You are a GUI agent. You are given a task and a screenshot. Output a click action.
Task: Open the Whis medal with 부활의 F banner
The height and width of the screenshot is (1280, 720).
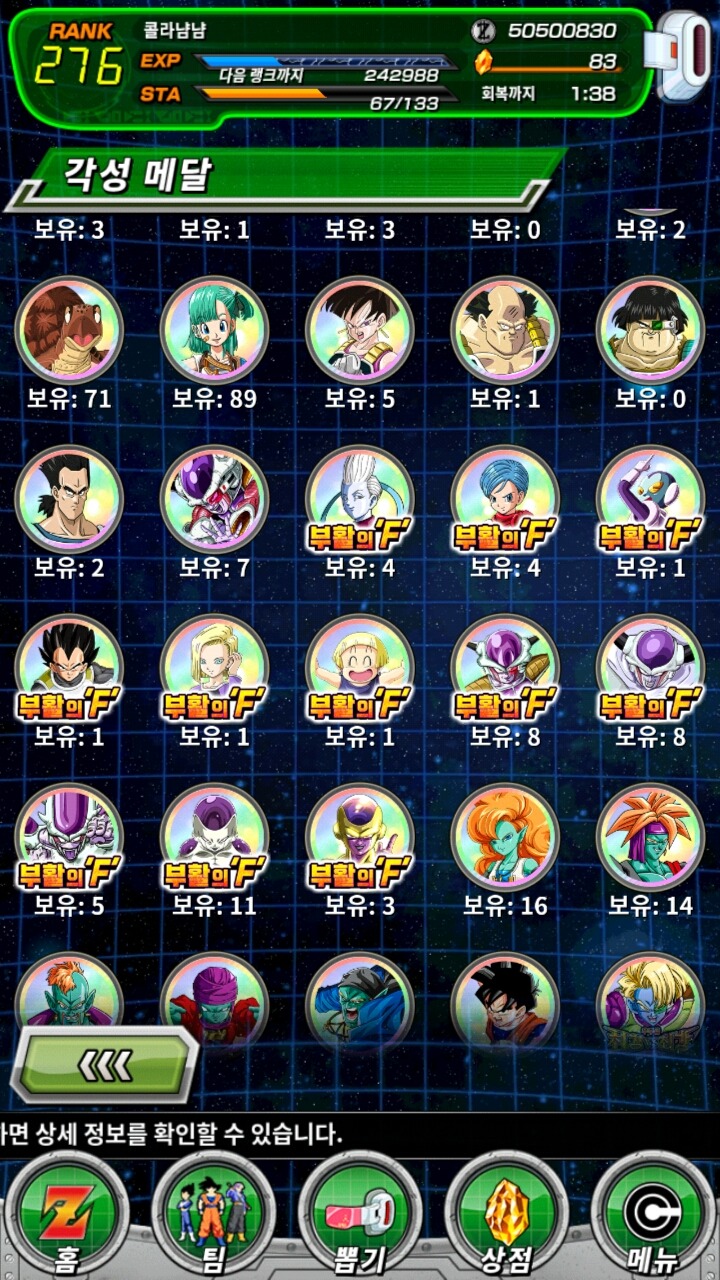(x=360, y=499)
